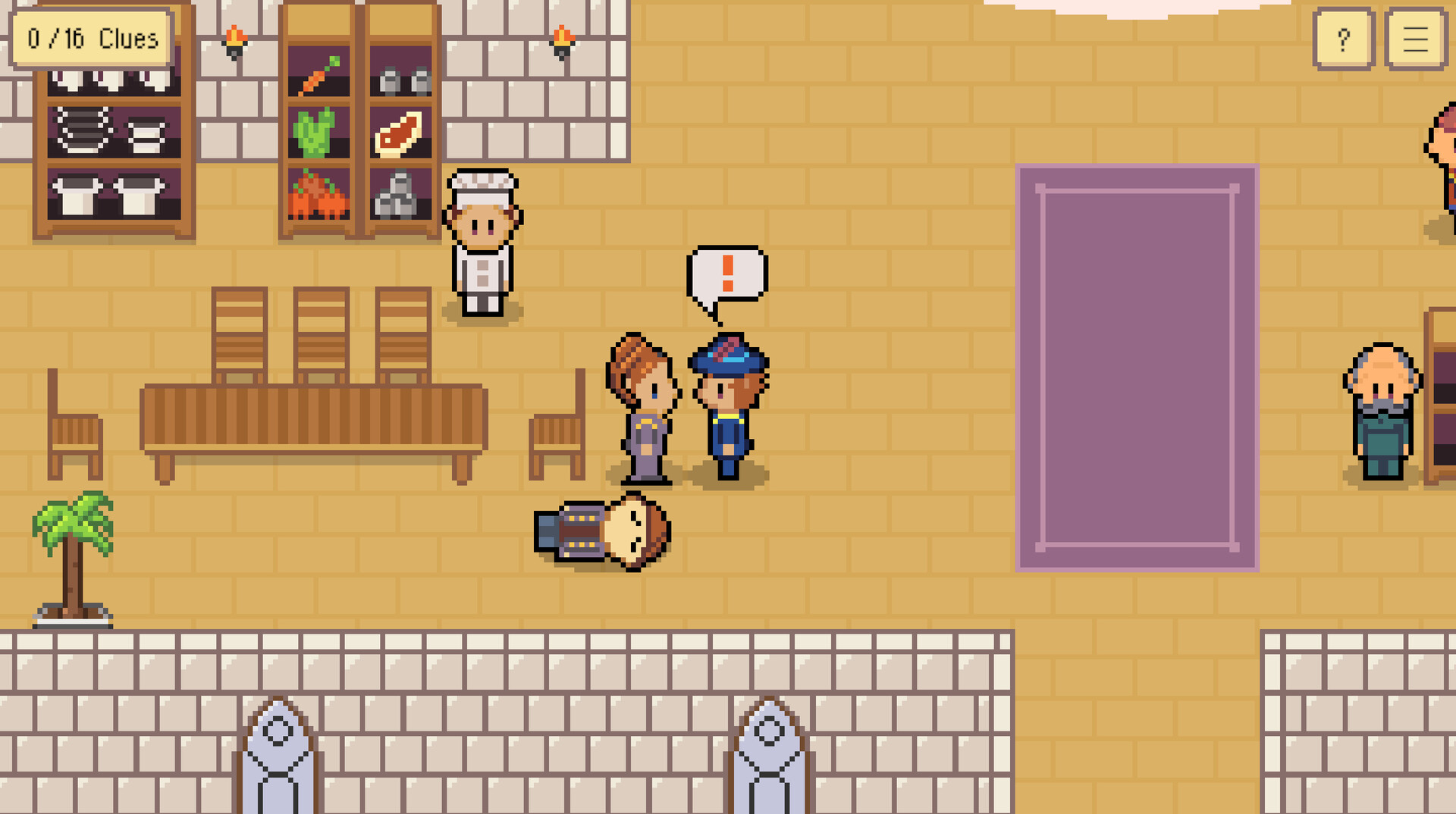Talk to the bald bearded man
Screen dimensions: 1456x814
click(x=1382, y=412)
